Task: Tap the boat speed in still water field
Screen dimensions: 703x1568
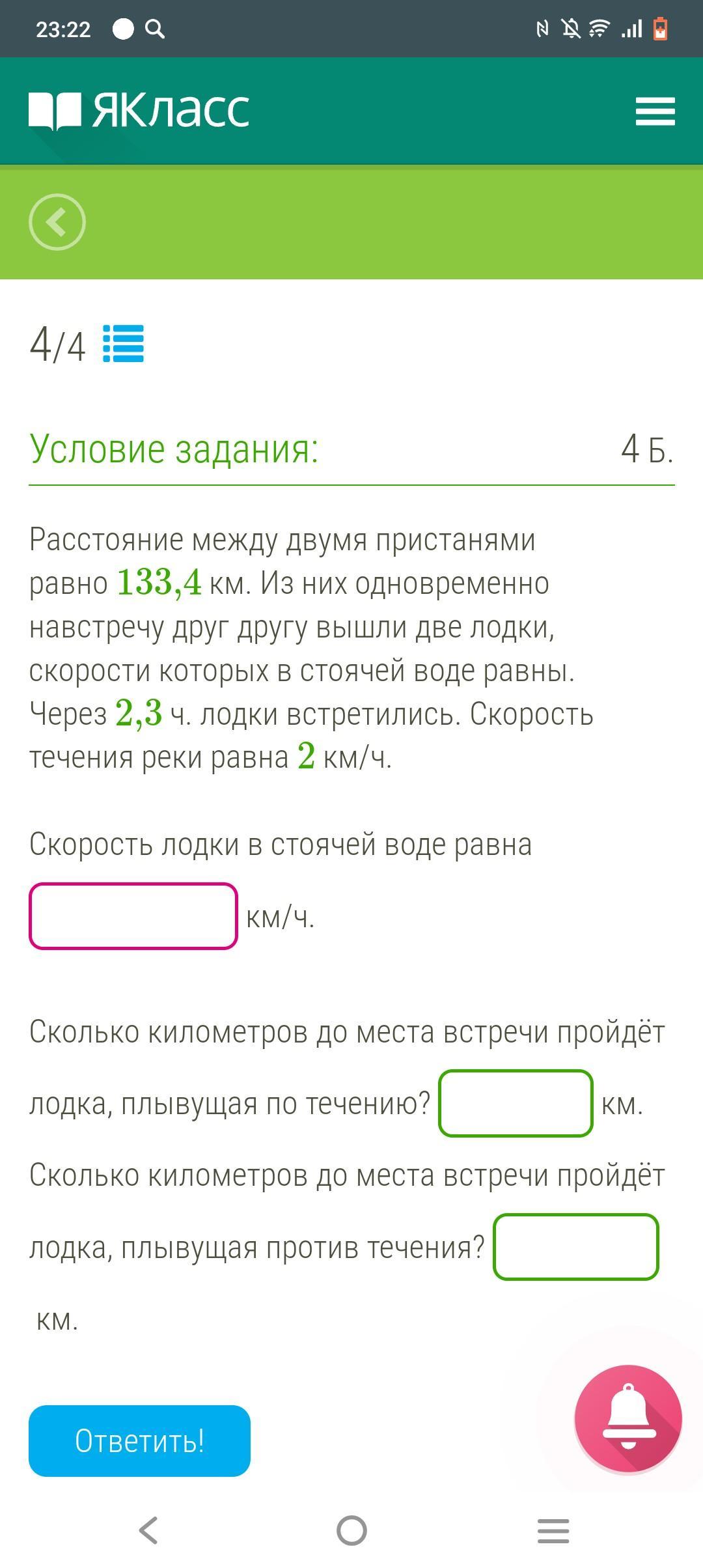Action: click(x=133, y=916)
